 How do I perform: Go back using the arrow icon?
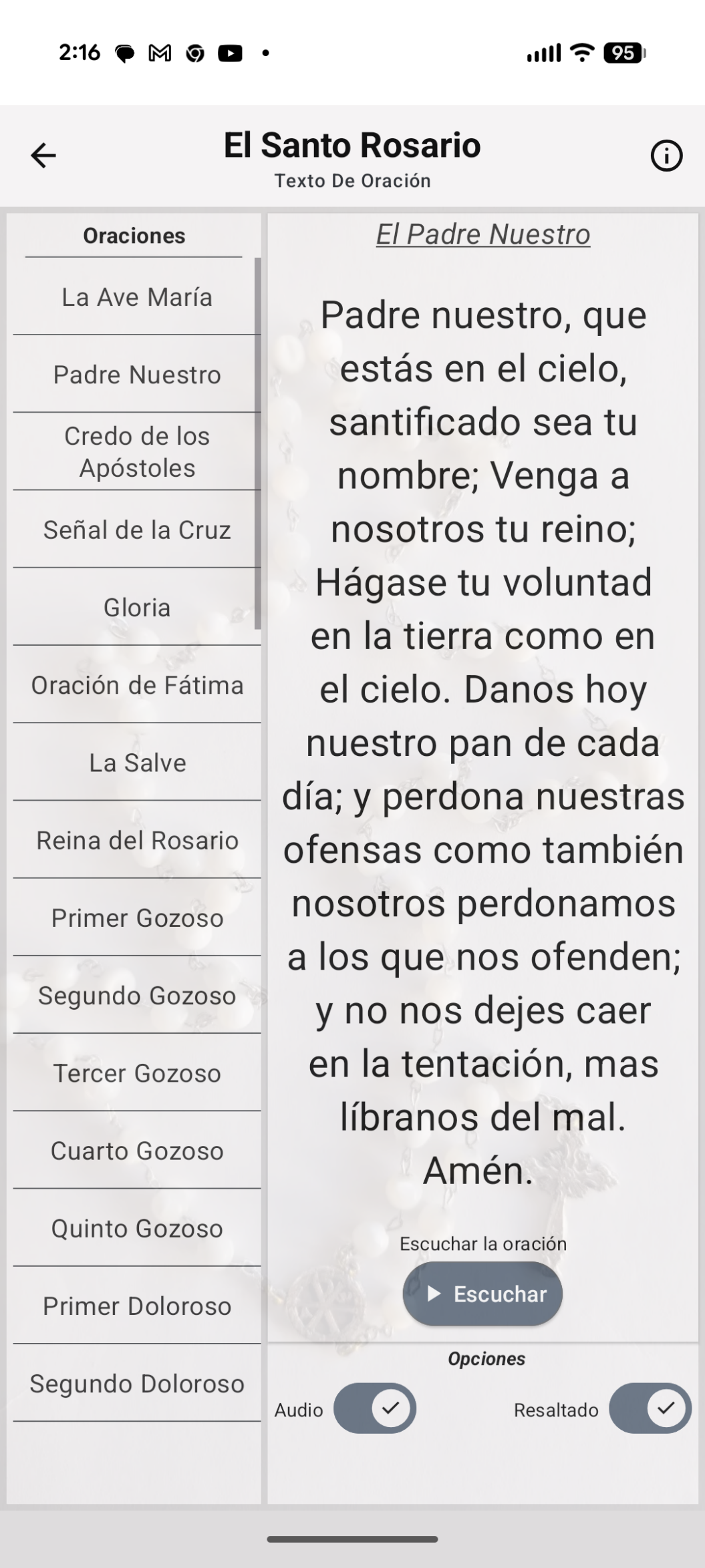click(43, 156)
